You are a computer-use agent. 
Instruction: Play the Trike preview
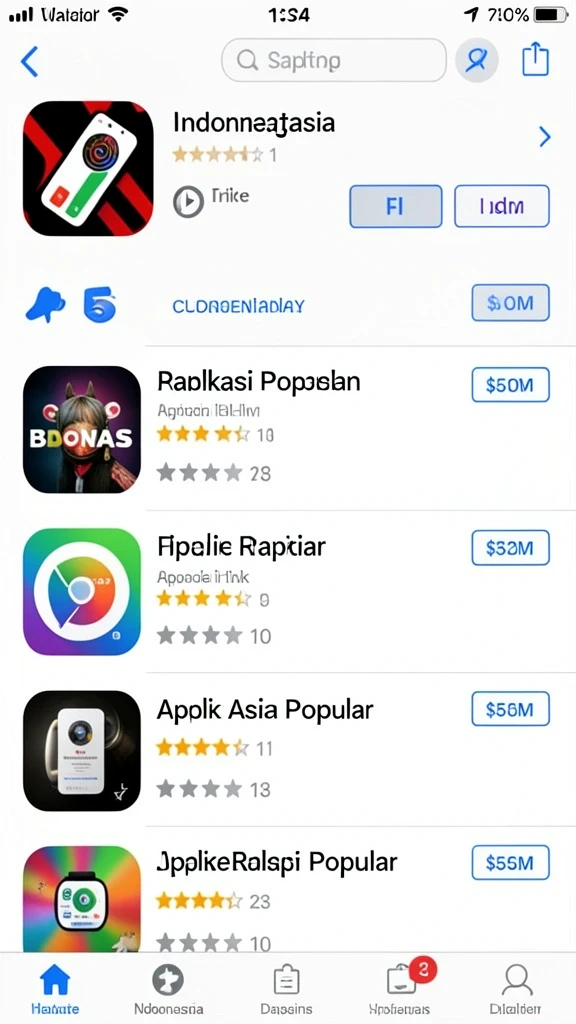(x=188, y=201)
